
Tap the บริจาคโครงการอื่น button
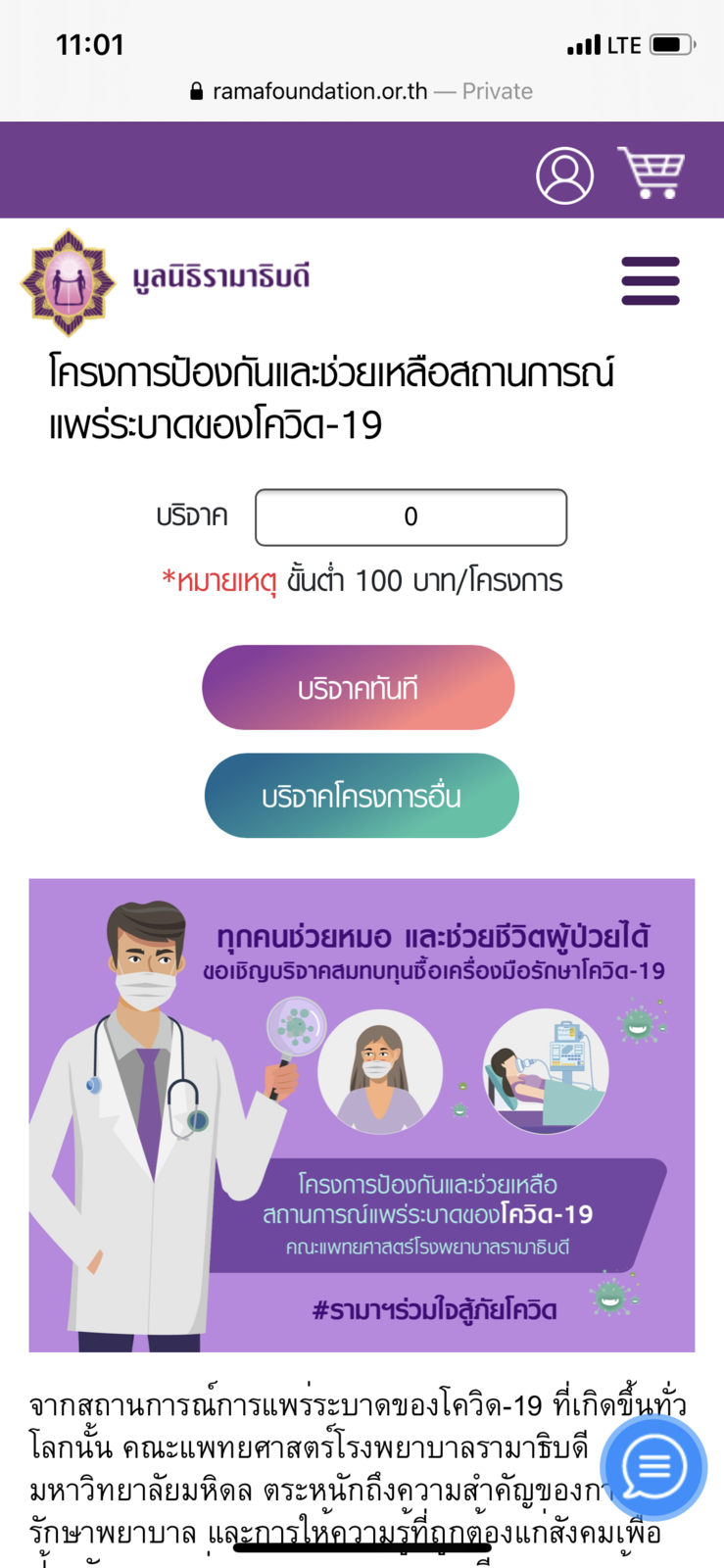[x=362, y=796]
